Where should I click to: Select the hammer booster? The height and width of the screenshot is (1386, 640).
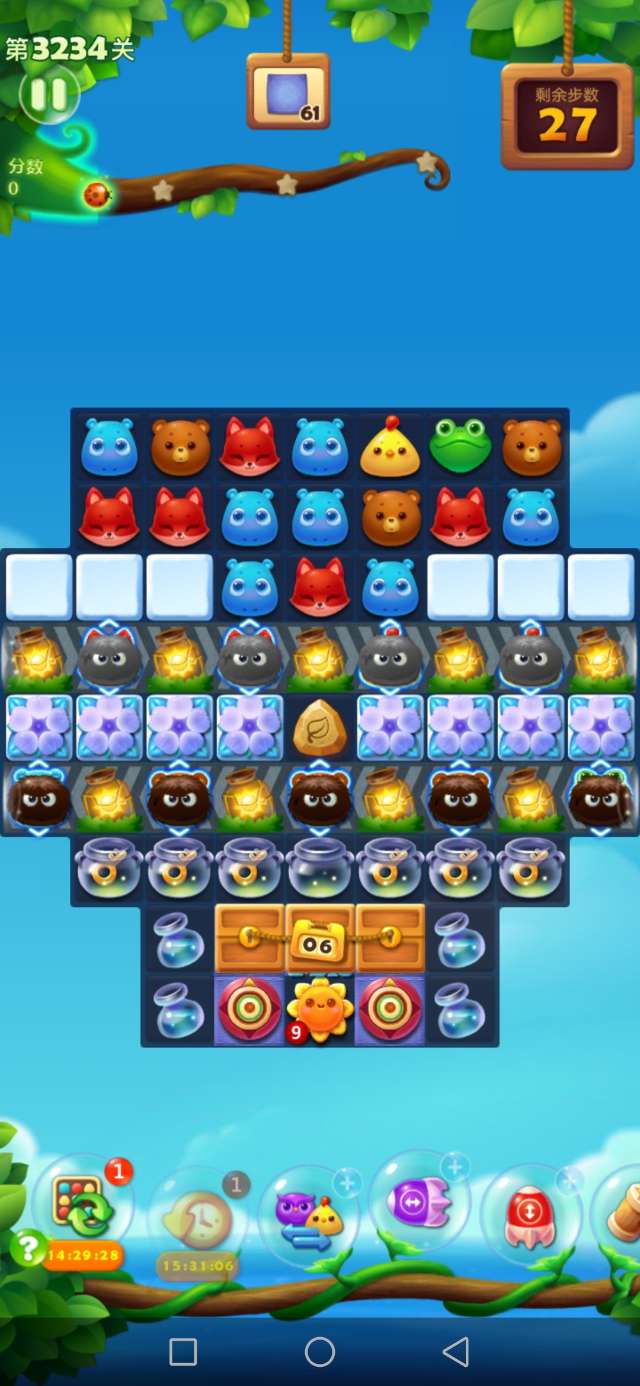coord(622,1214)
